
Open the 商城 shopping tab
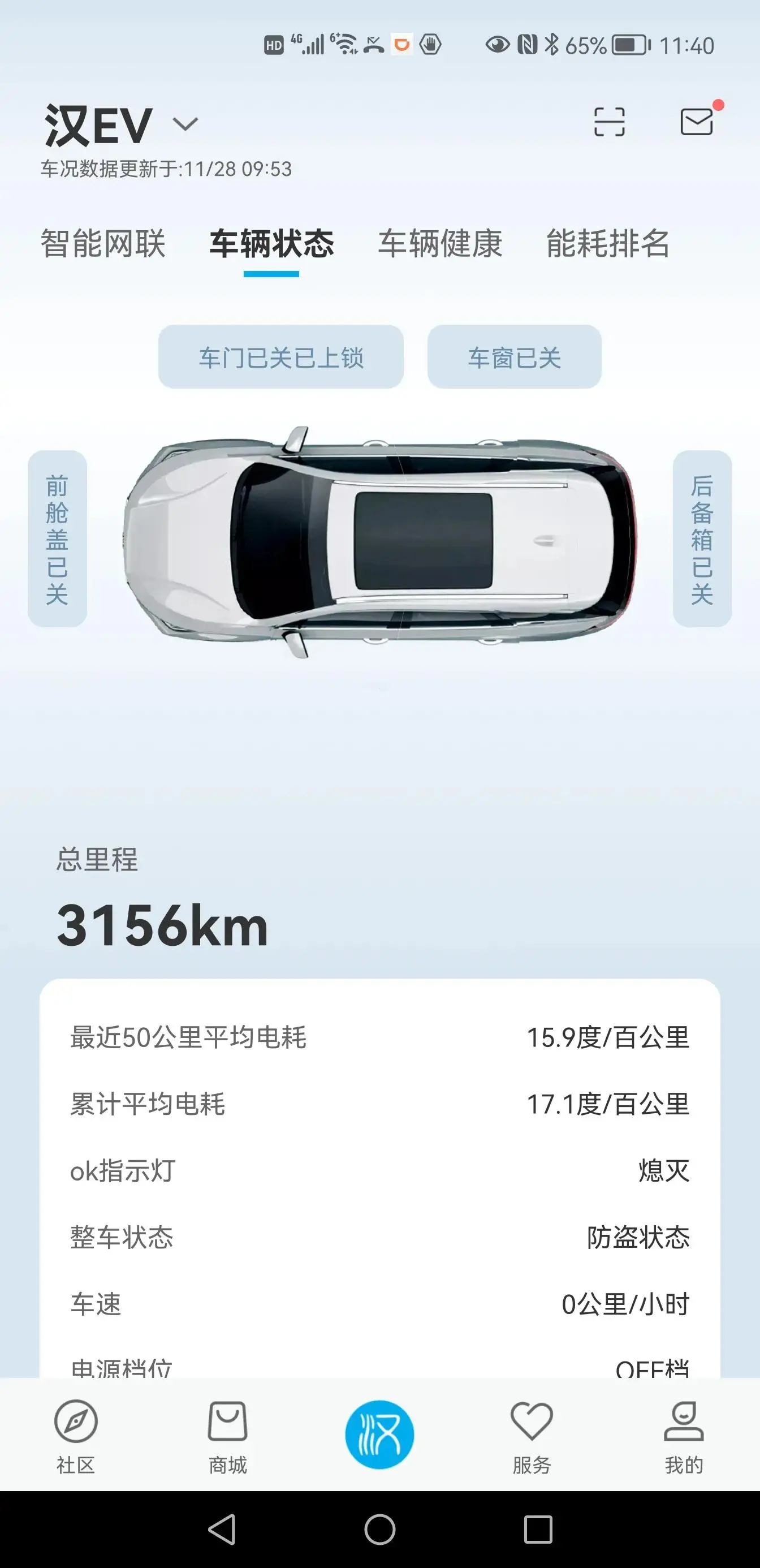(x=227, y=1437)
